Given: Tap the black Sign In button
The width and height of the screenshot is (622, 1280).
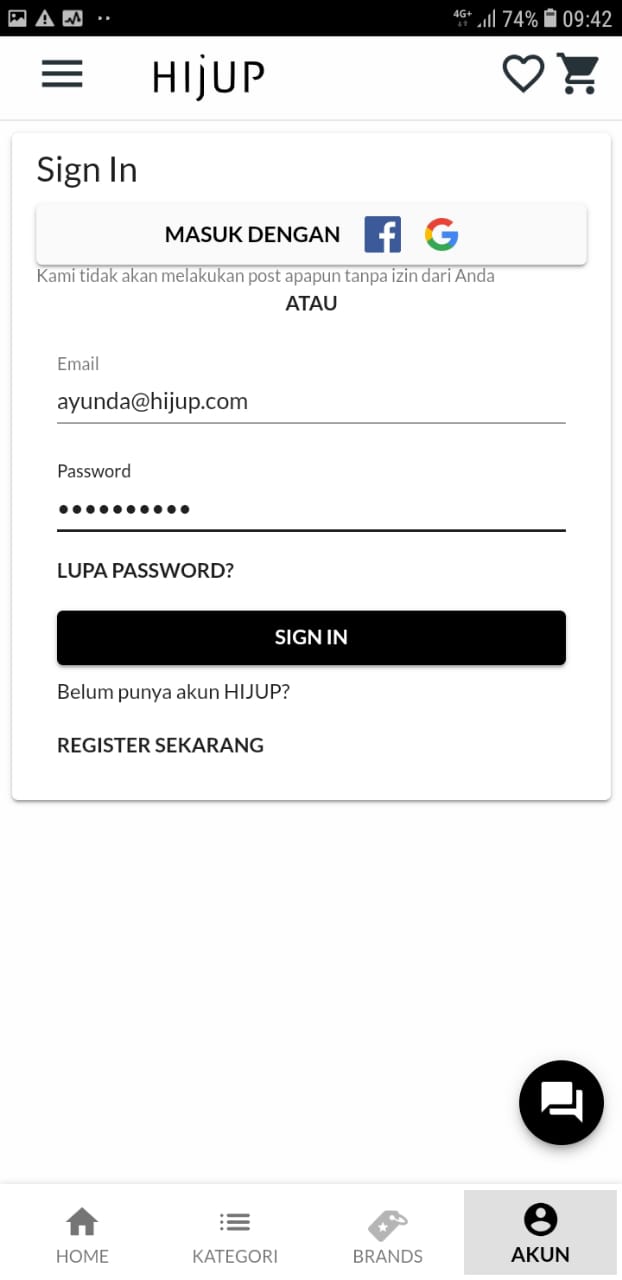Looking at the screenshot, I should [x=311, y=637].
